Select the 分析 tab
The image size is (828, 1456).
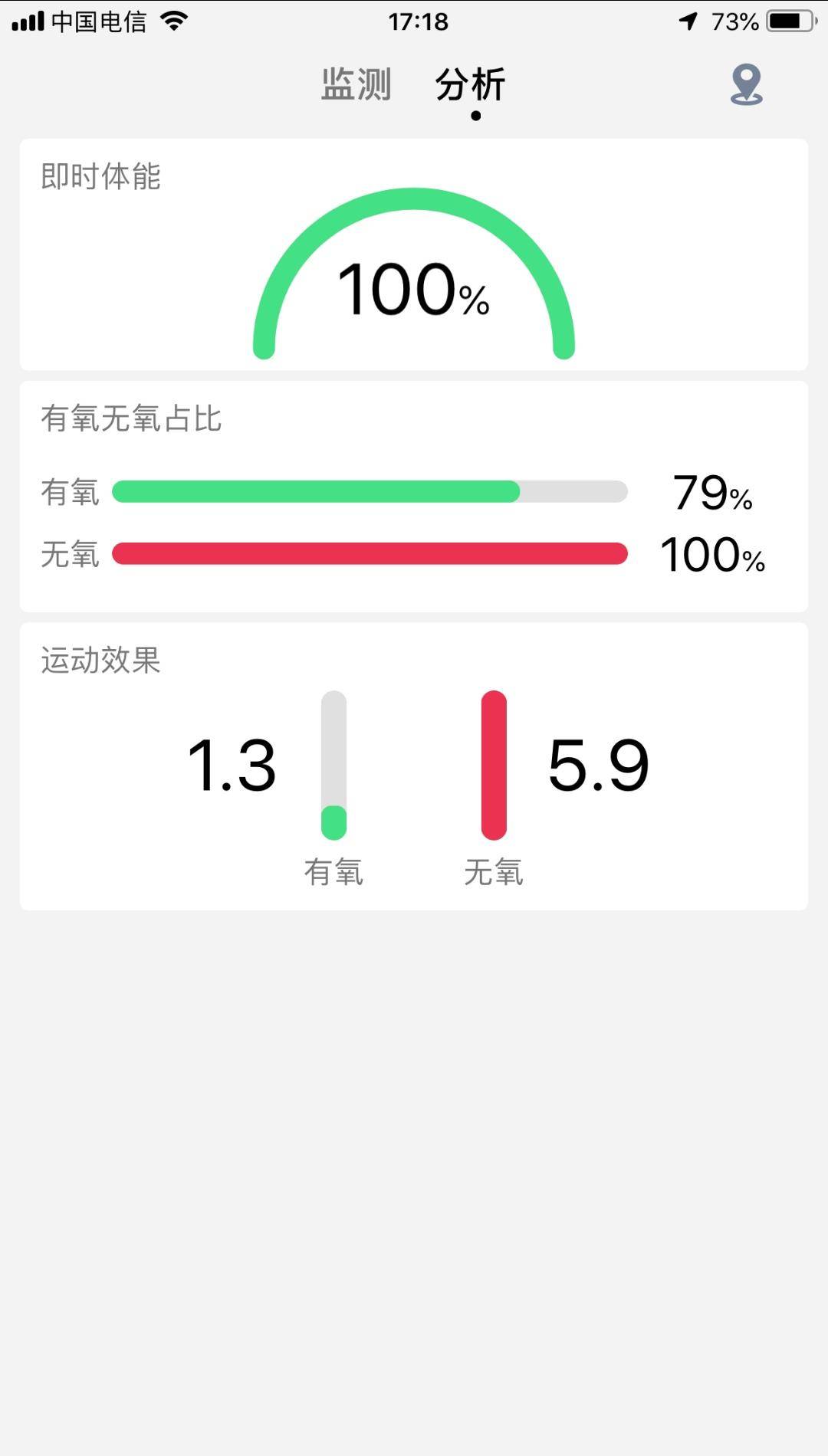470,86
